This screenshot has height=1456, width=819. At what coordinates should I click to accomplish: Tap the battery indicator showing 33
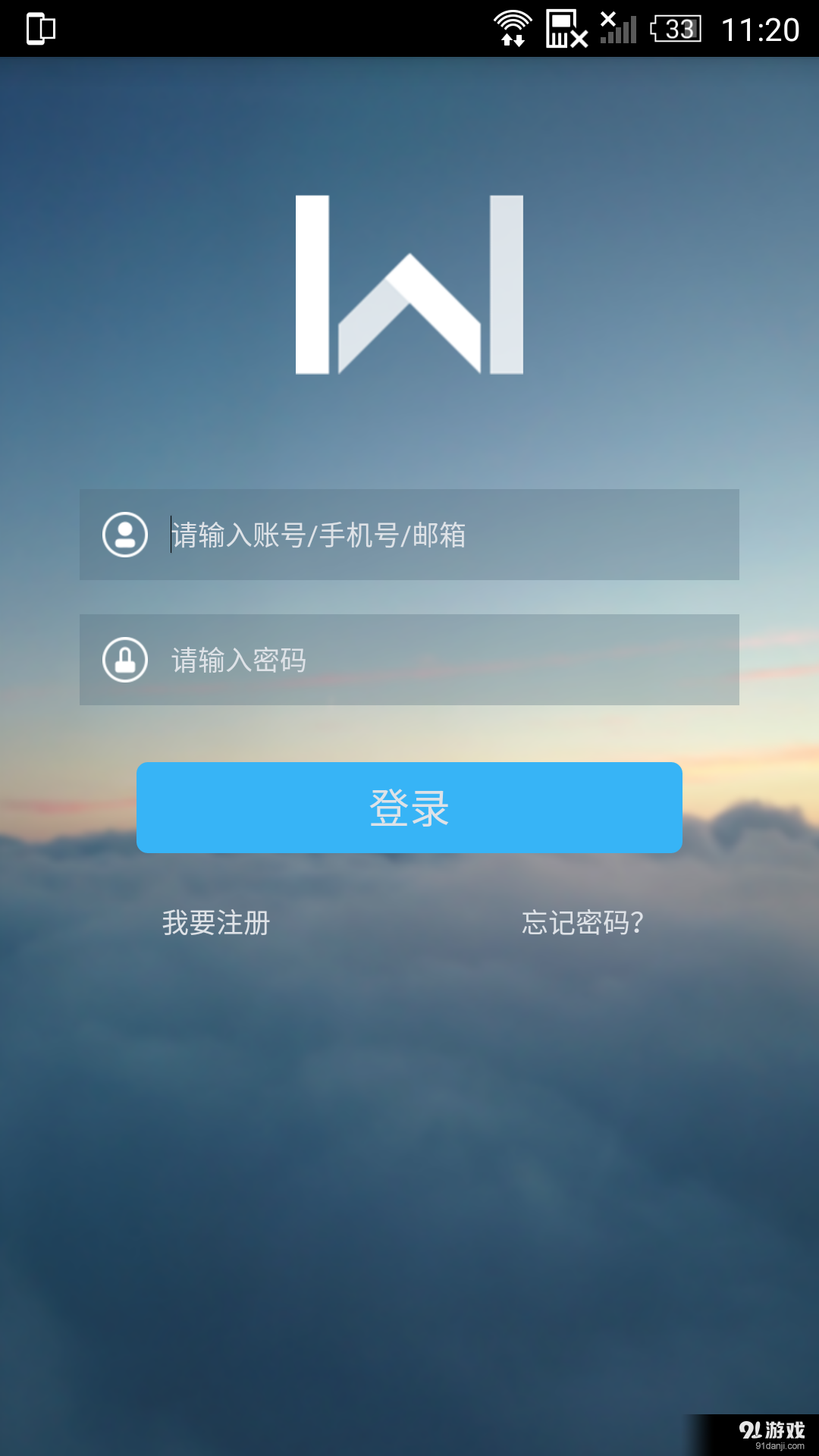point(675,29)
